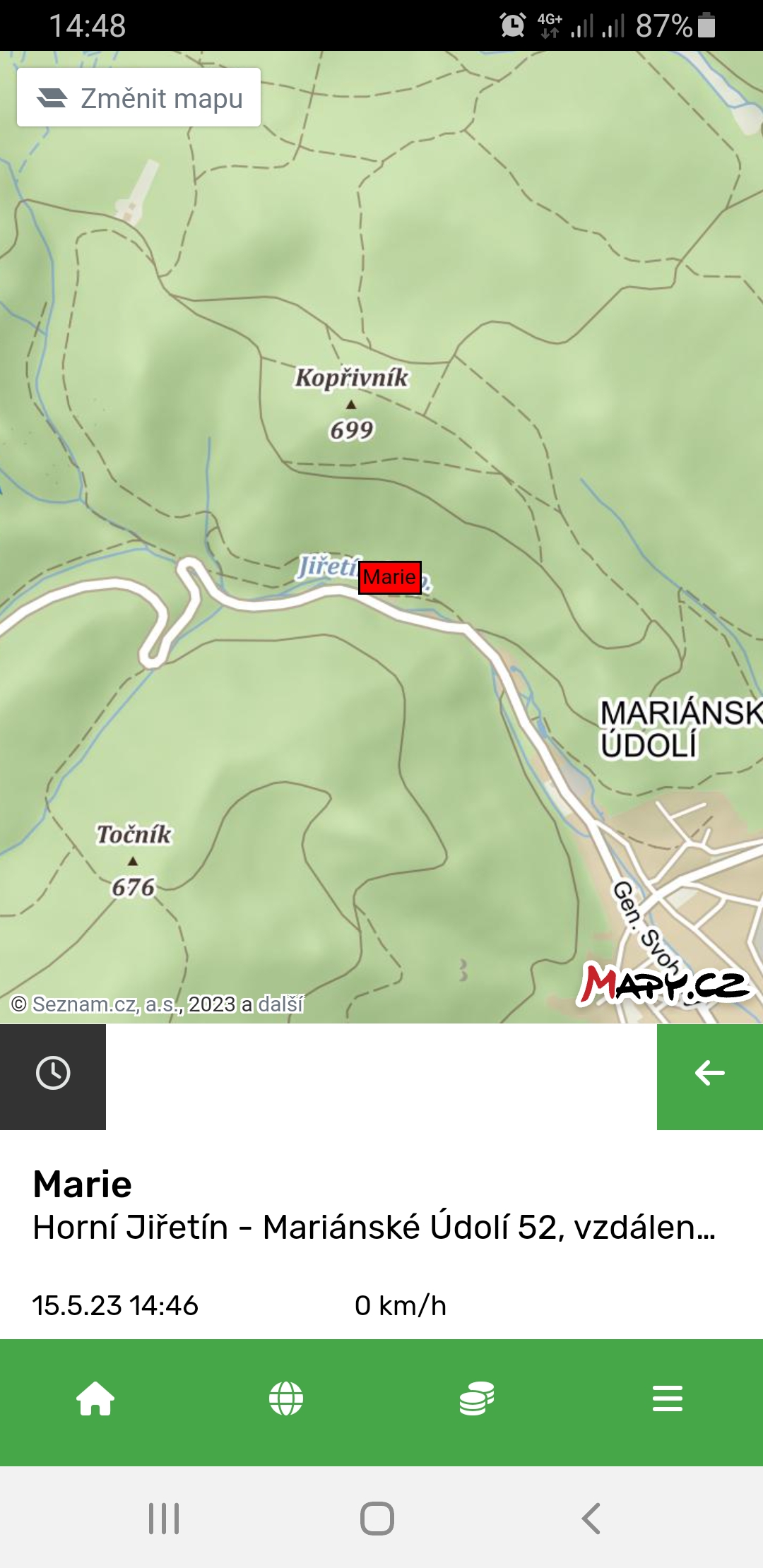Open the history clock icon
Viewport: 763px width, 1568px height.
(53, 1074)
